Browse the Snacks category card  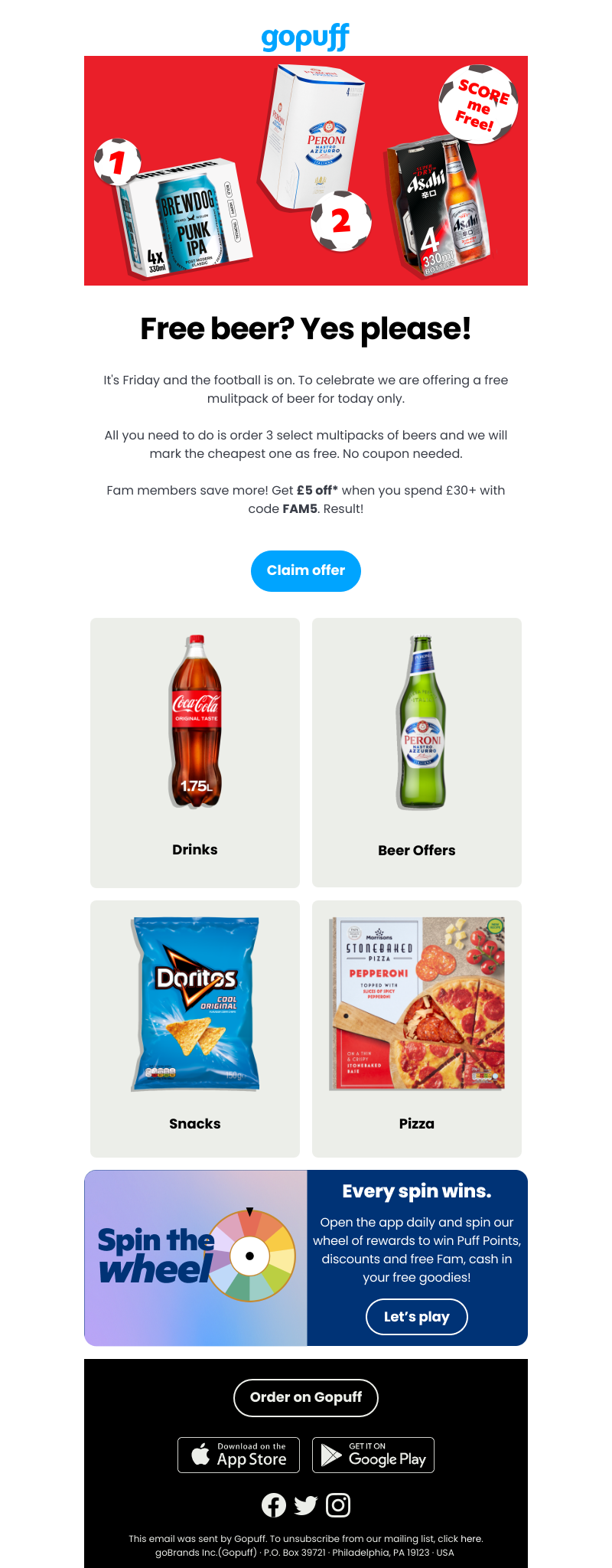194,1027
